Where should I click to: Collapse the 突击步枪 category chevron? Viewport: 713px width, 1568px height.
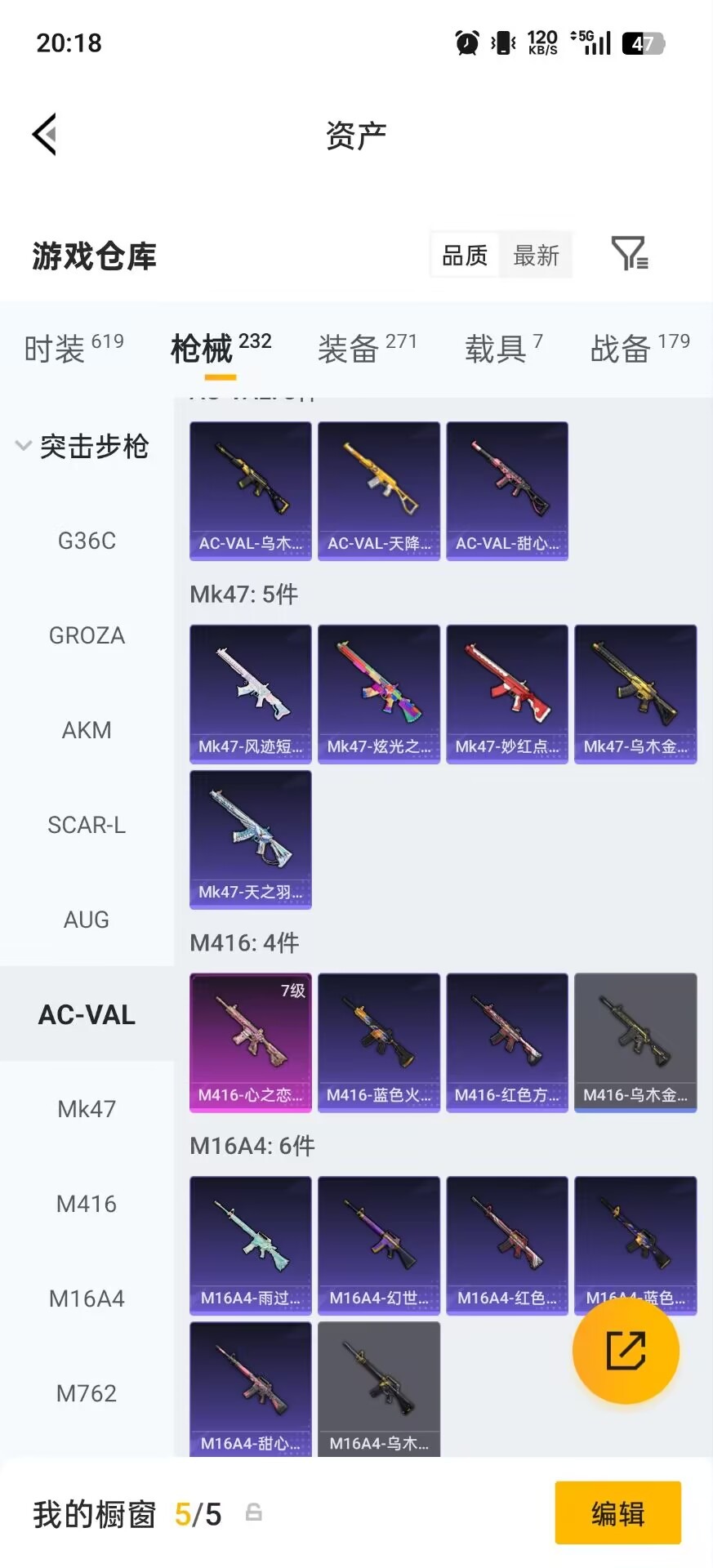(23, 447)
